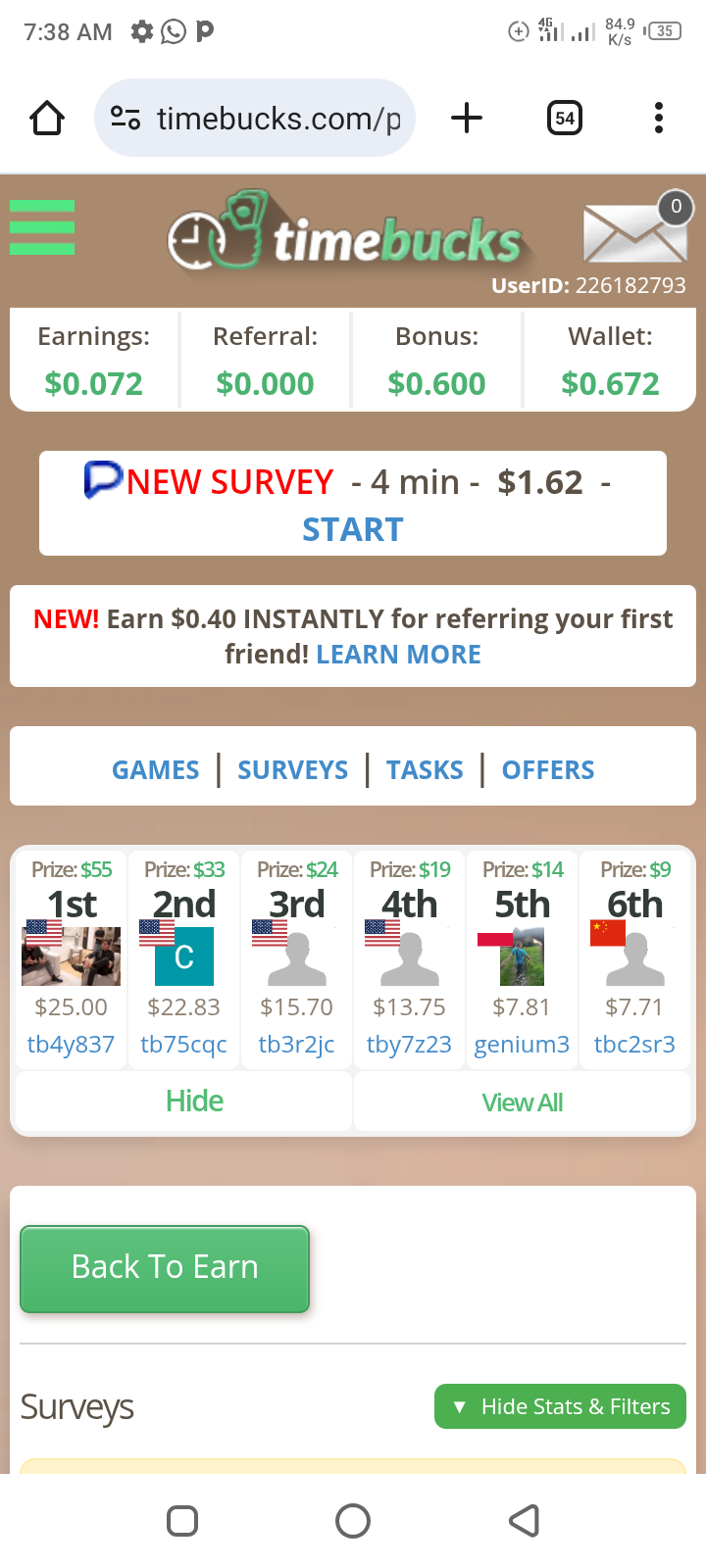Open the TASKS section
706x1568 pixels.
click(425, 770)
